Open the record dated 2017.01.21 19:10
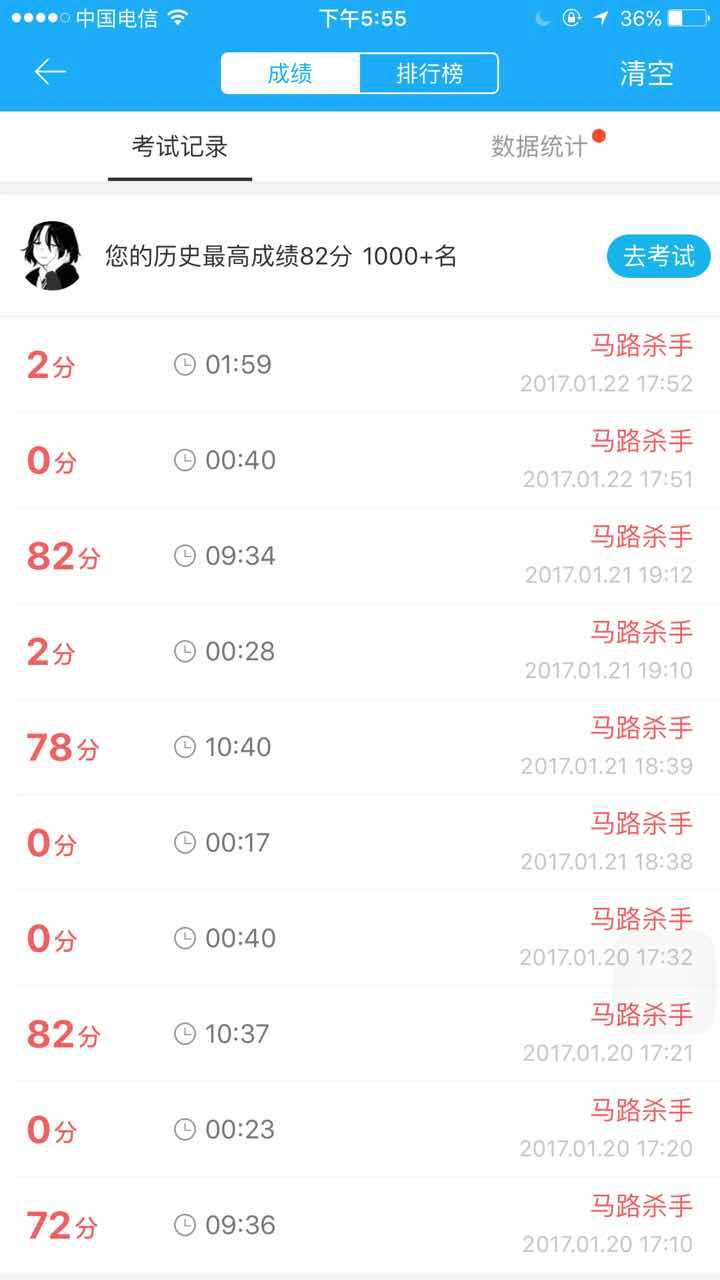 pos(360,651)
